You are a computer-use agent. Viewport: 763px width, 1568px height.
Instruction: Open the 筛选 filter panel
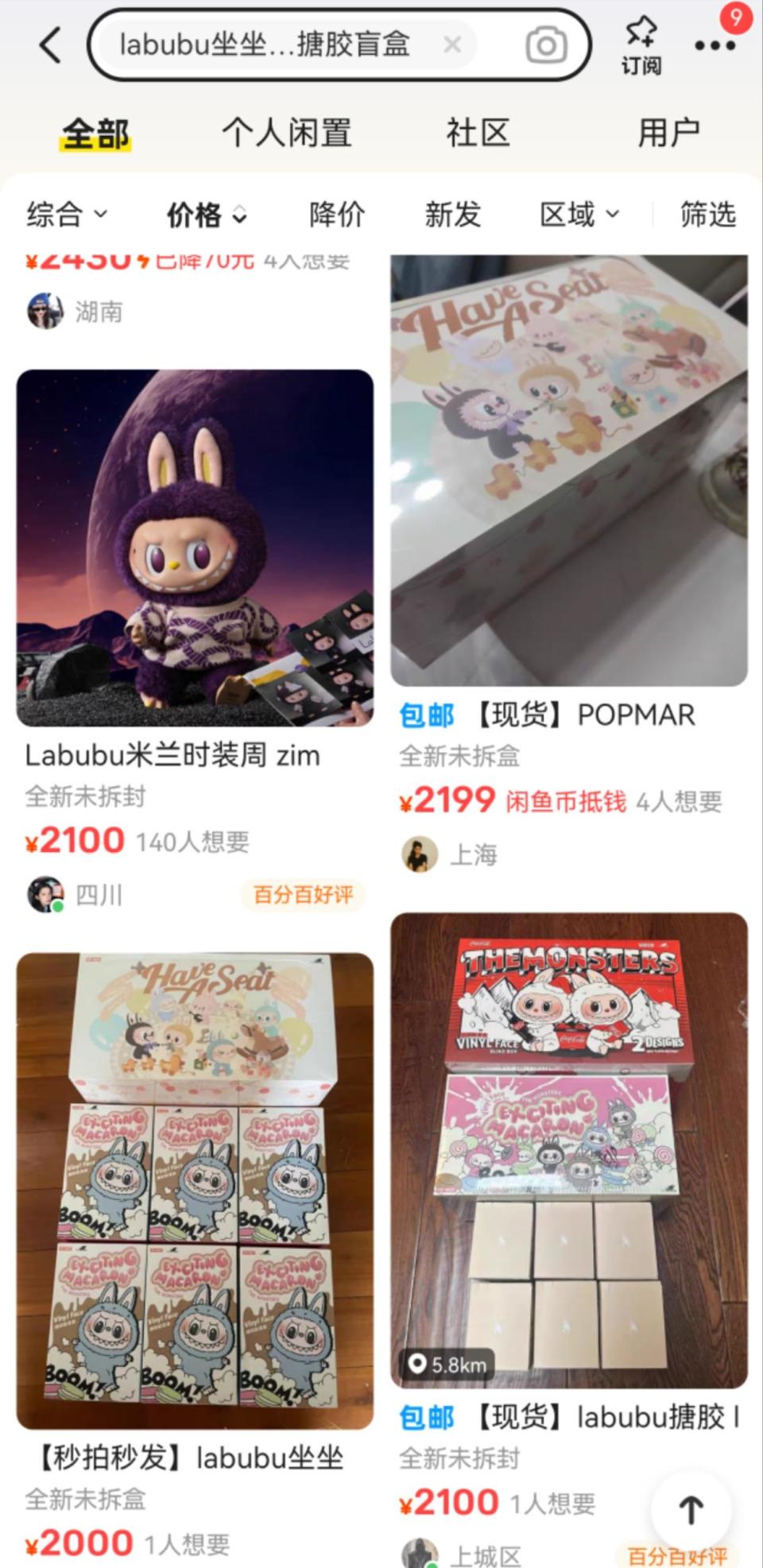(x=706, y=214)
